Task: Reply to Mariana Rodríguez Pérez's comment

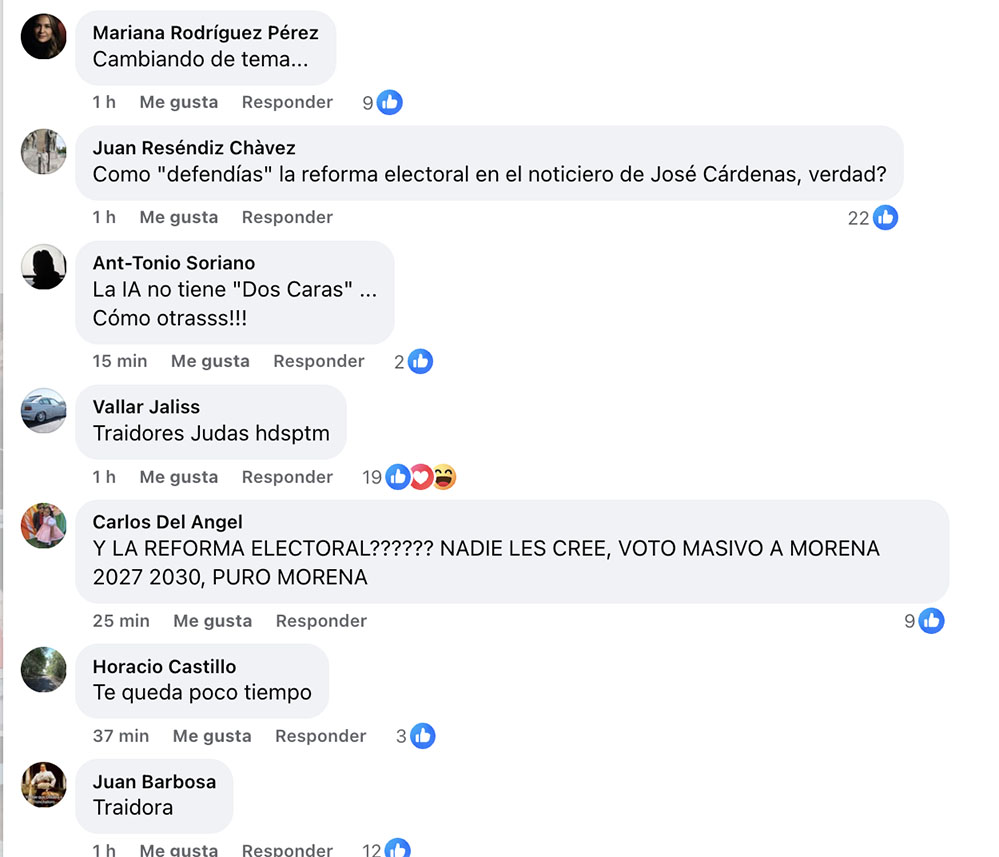Action: click(x=287, y=102)
